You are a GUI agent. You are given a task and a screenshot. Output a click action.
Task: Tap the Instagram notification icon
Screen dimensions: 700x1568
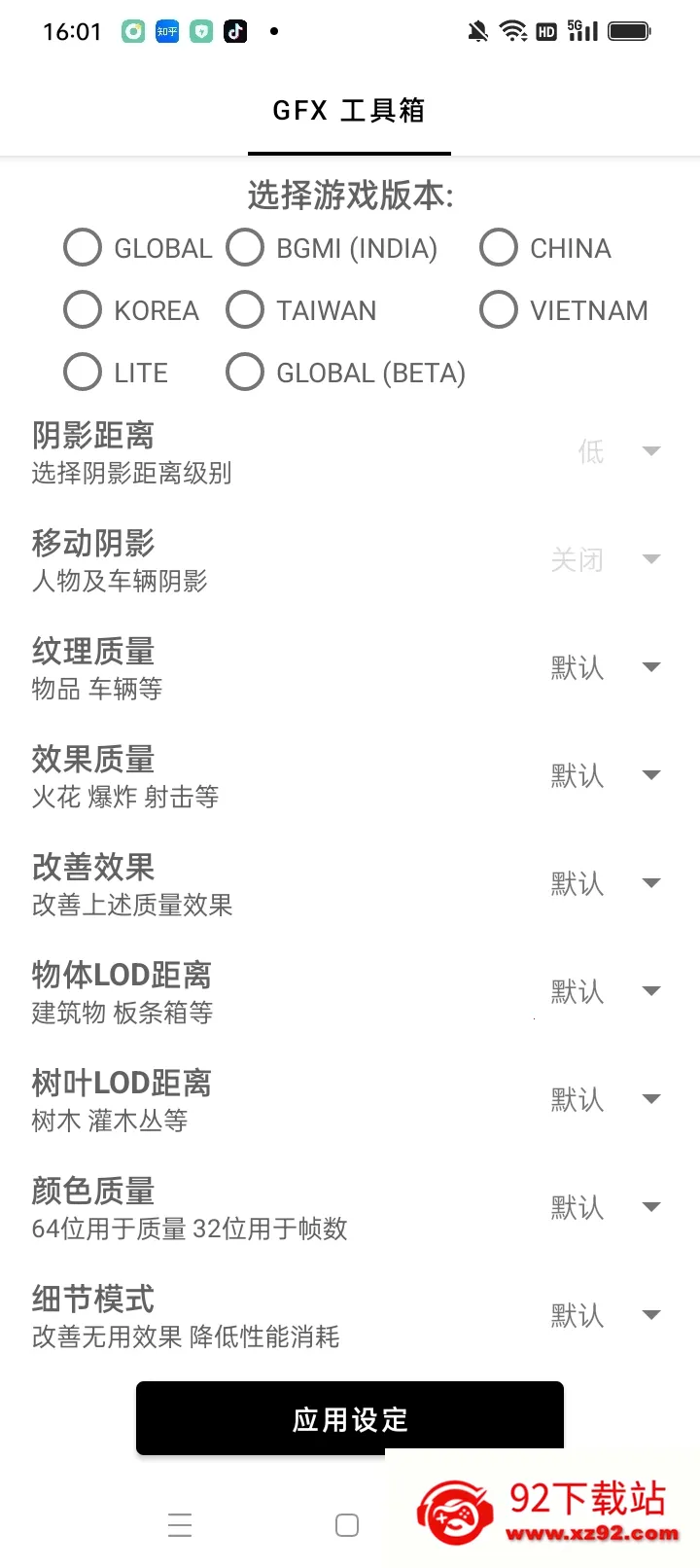coord(131,31)
